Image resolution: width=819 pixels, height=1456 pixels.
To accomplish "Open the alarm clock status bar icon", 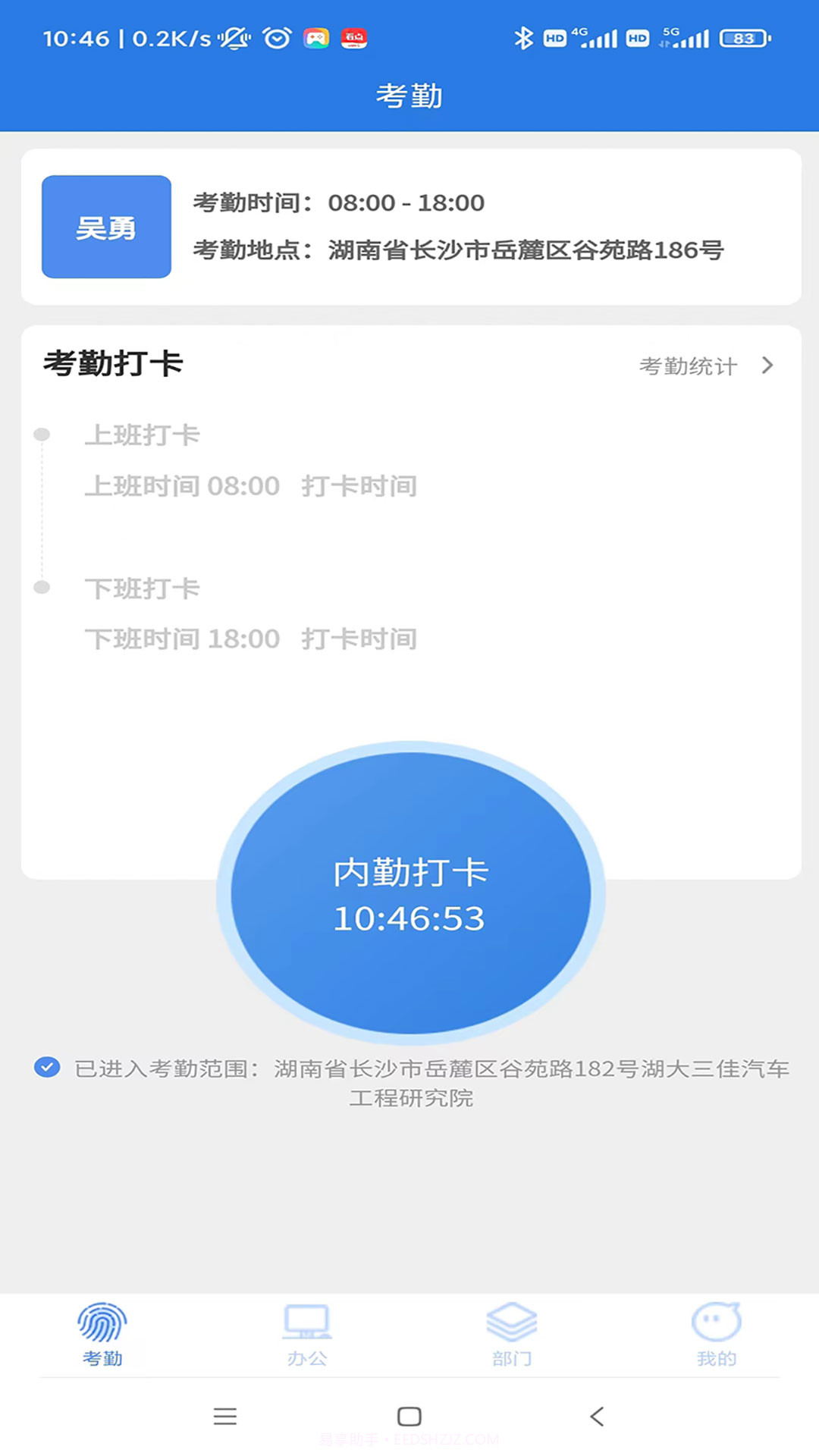I will 275,39.
